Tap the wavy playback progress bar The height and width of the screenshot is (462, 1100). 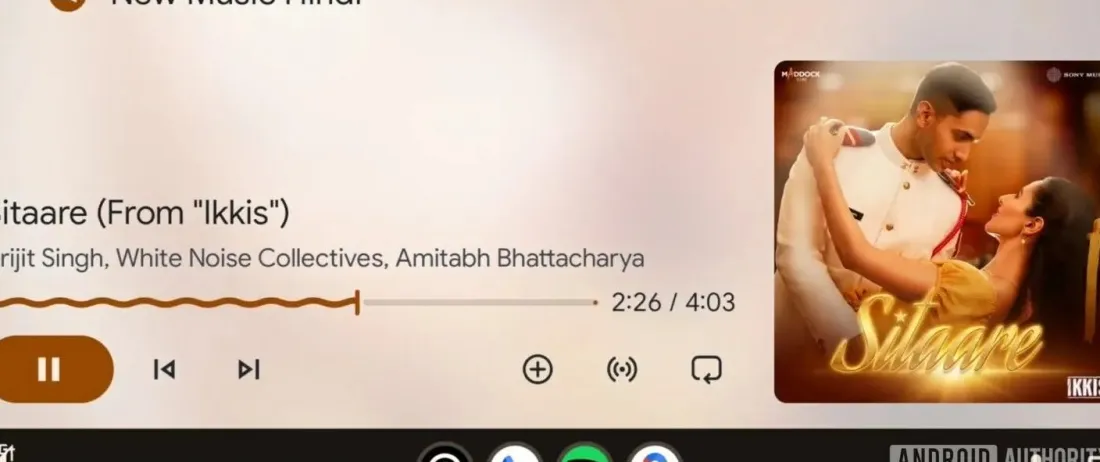180,302
